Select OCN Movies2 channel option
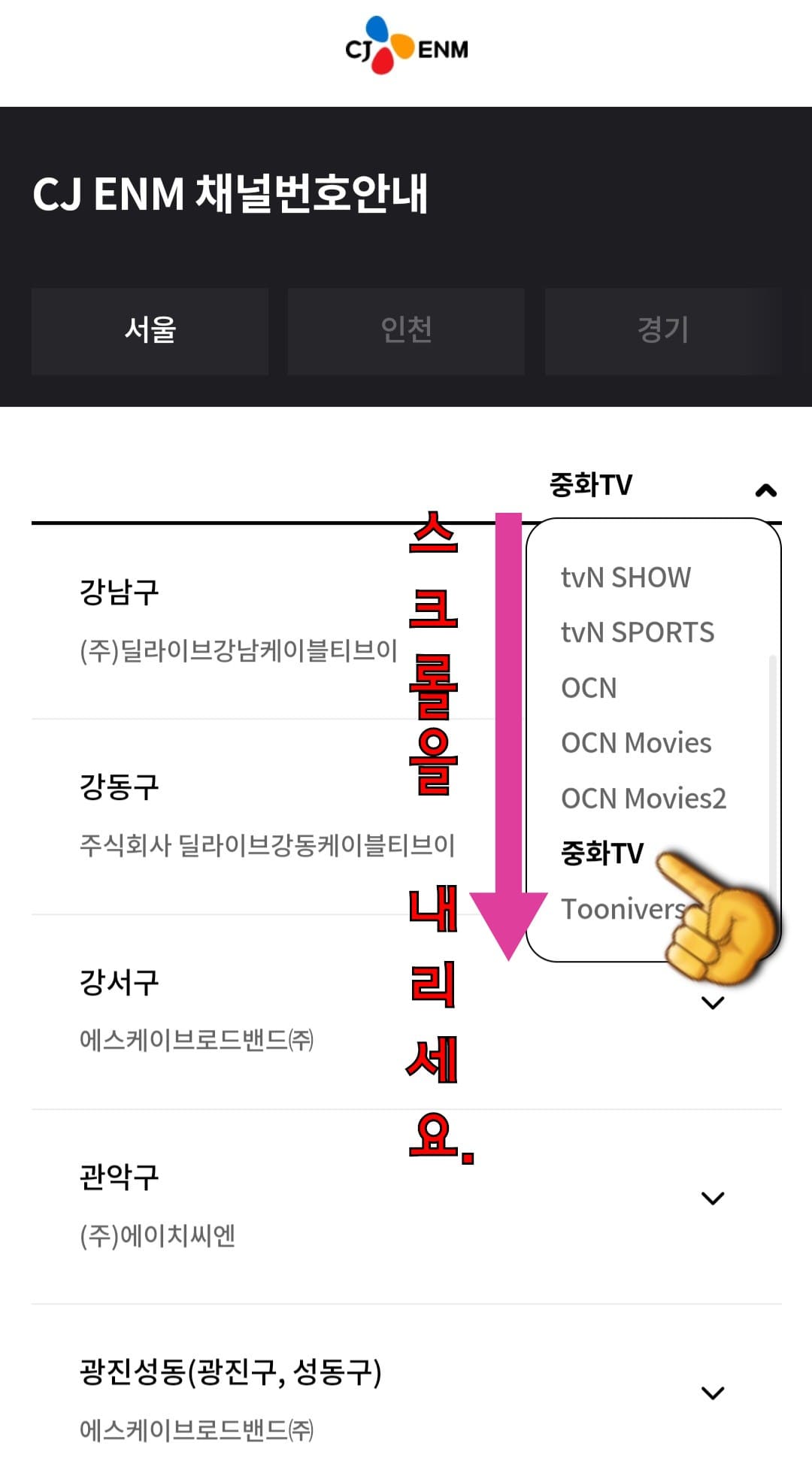 click(x=643, y=798)
